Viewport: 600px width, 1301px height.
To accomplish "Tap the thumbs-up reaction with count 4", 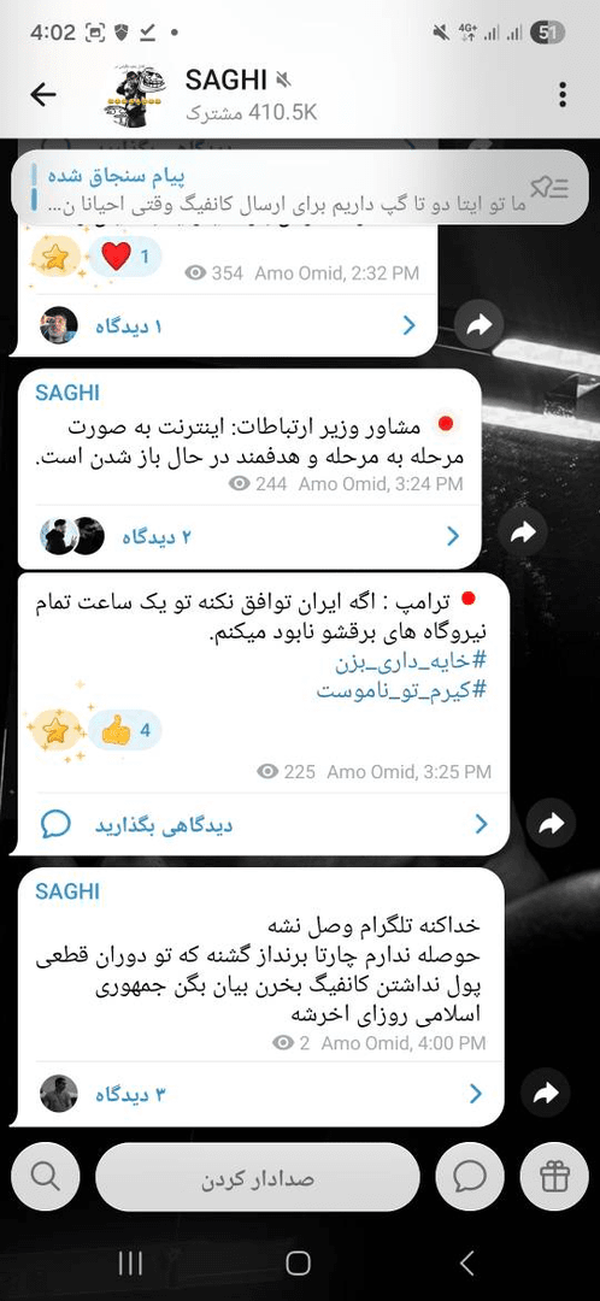I will tap(125, 731).
